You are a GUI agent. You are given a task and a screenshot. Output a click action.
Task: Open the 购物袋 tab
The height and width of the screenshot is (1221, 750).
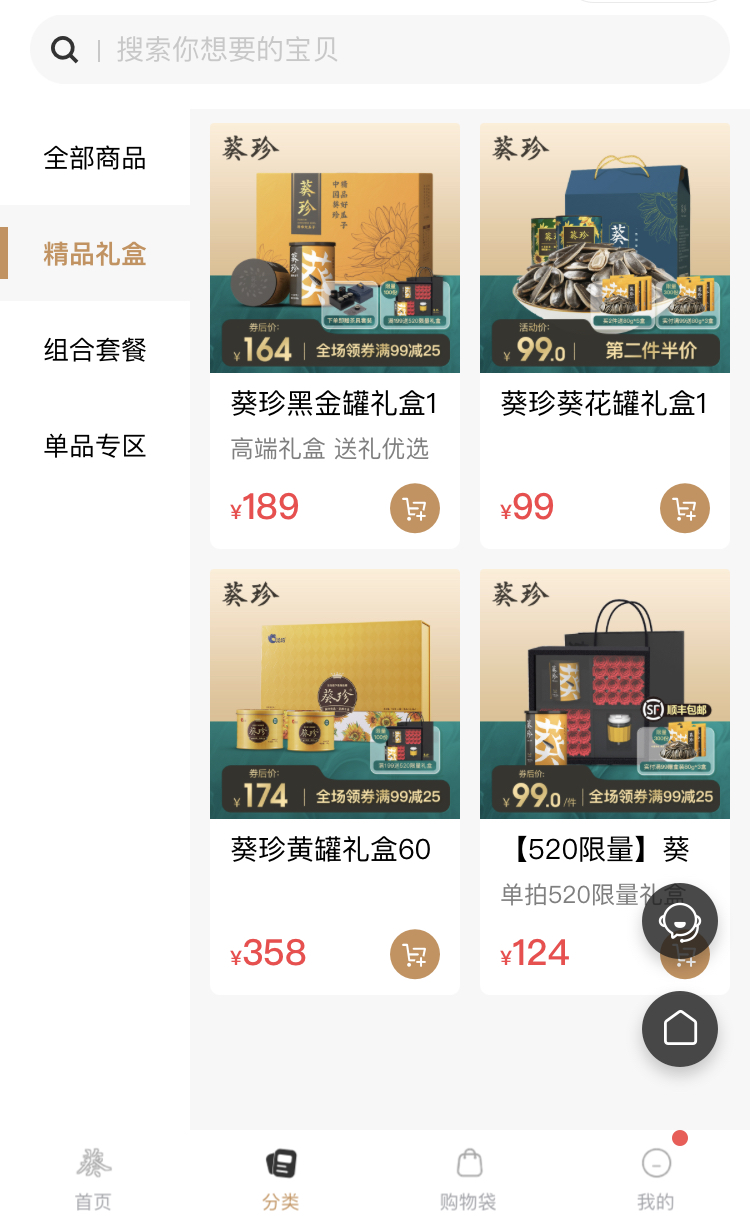point(469,1178)
